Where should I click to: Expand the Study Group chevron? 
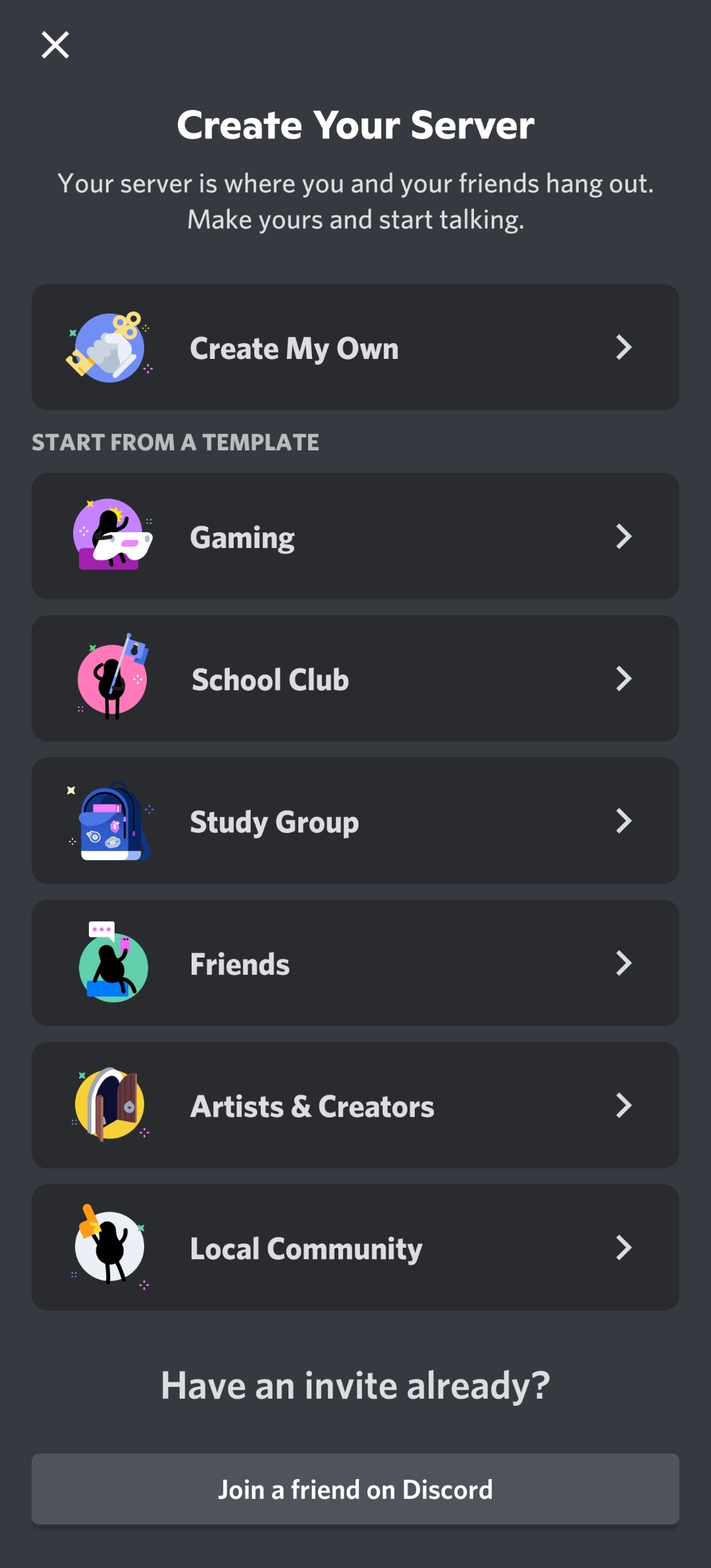pos(624,821)
